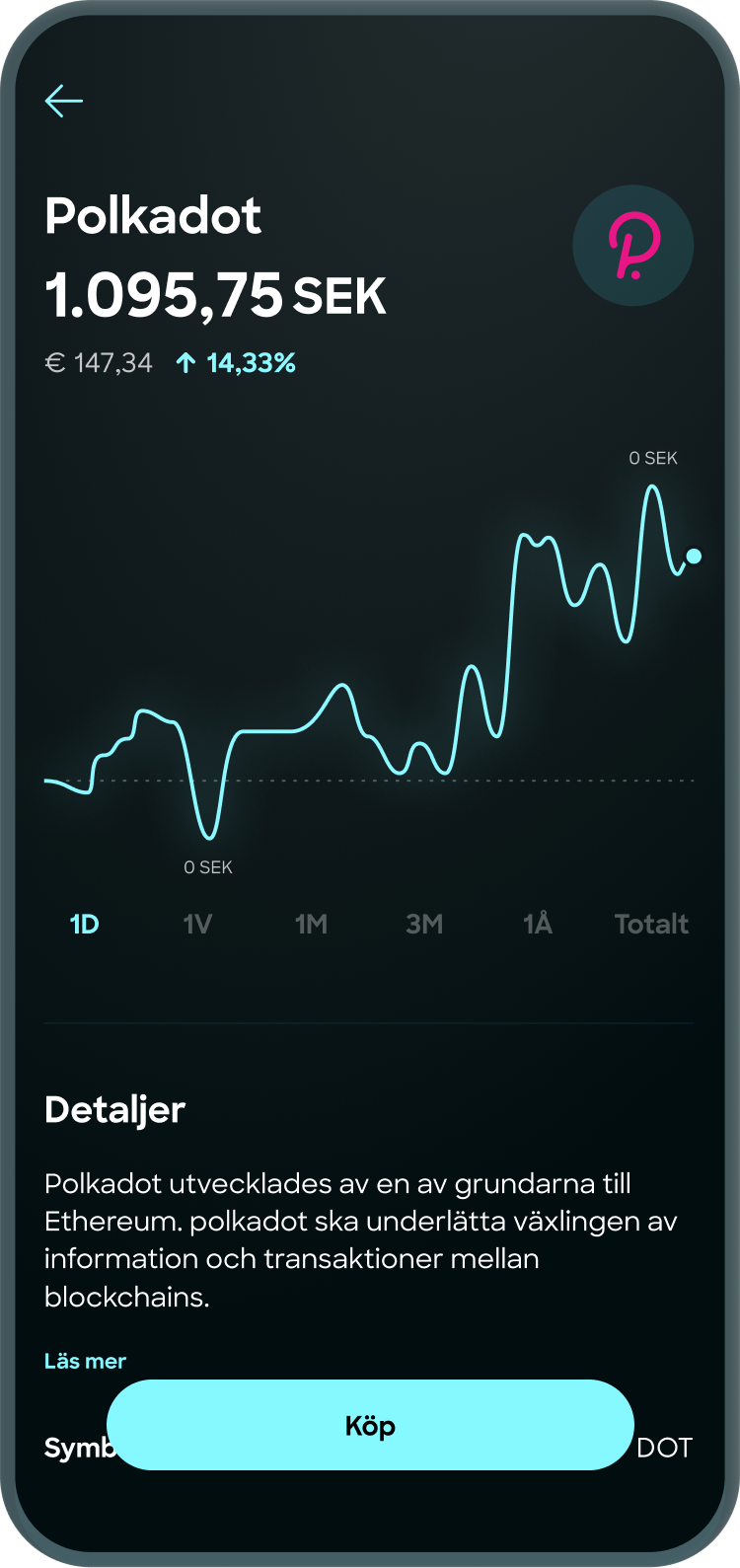
Task: Select the highlighted data point on chart
Action: 693,557
